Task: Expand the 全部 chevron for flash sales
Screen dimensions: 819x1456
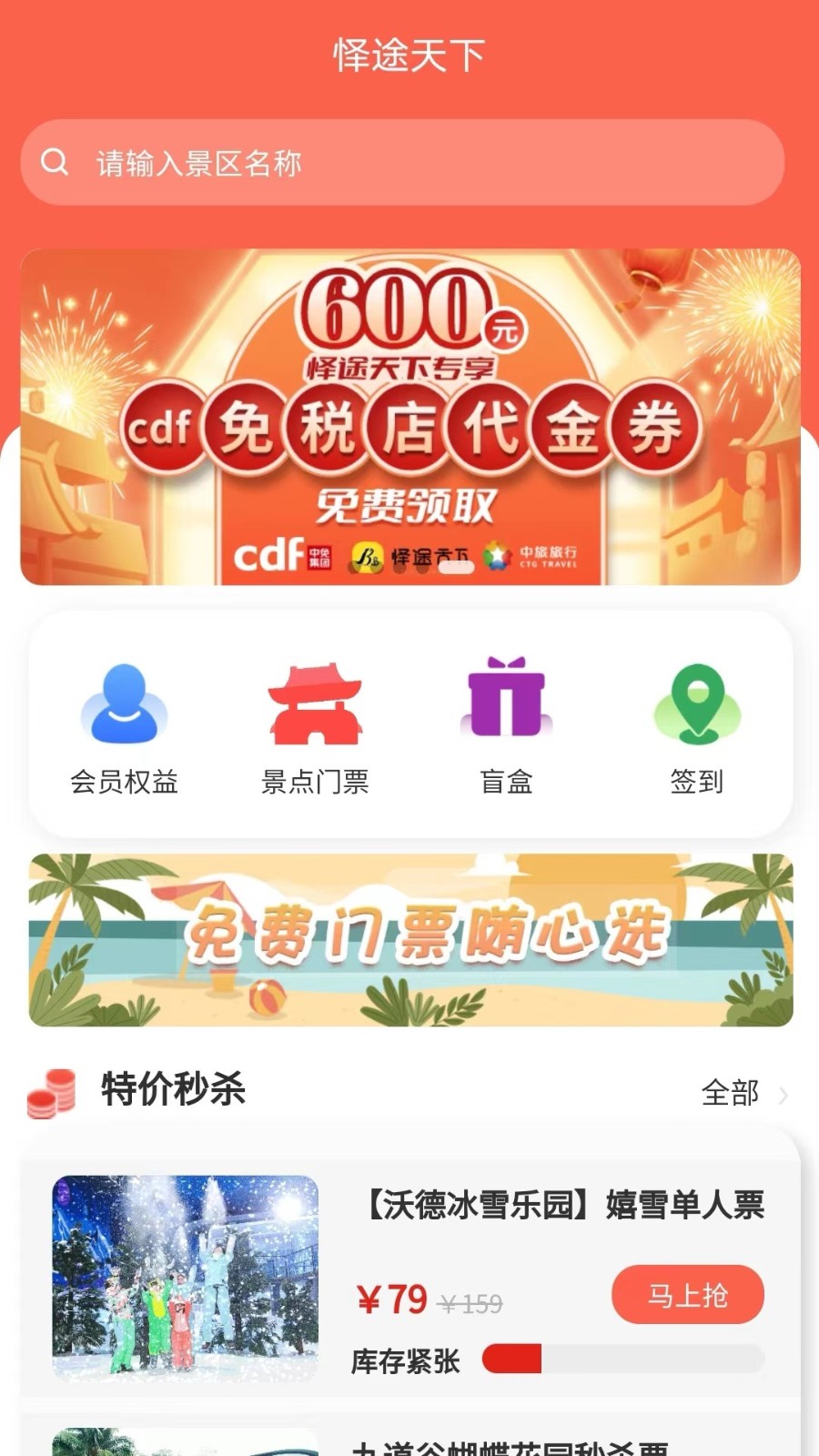Action: (x=784, y=1095)
